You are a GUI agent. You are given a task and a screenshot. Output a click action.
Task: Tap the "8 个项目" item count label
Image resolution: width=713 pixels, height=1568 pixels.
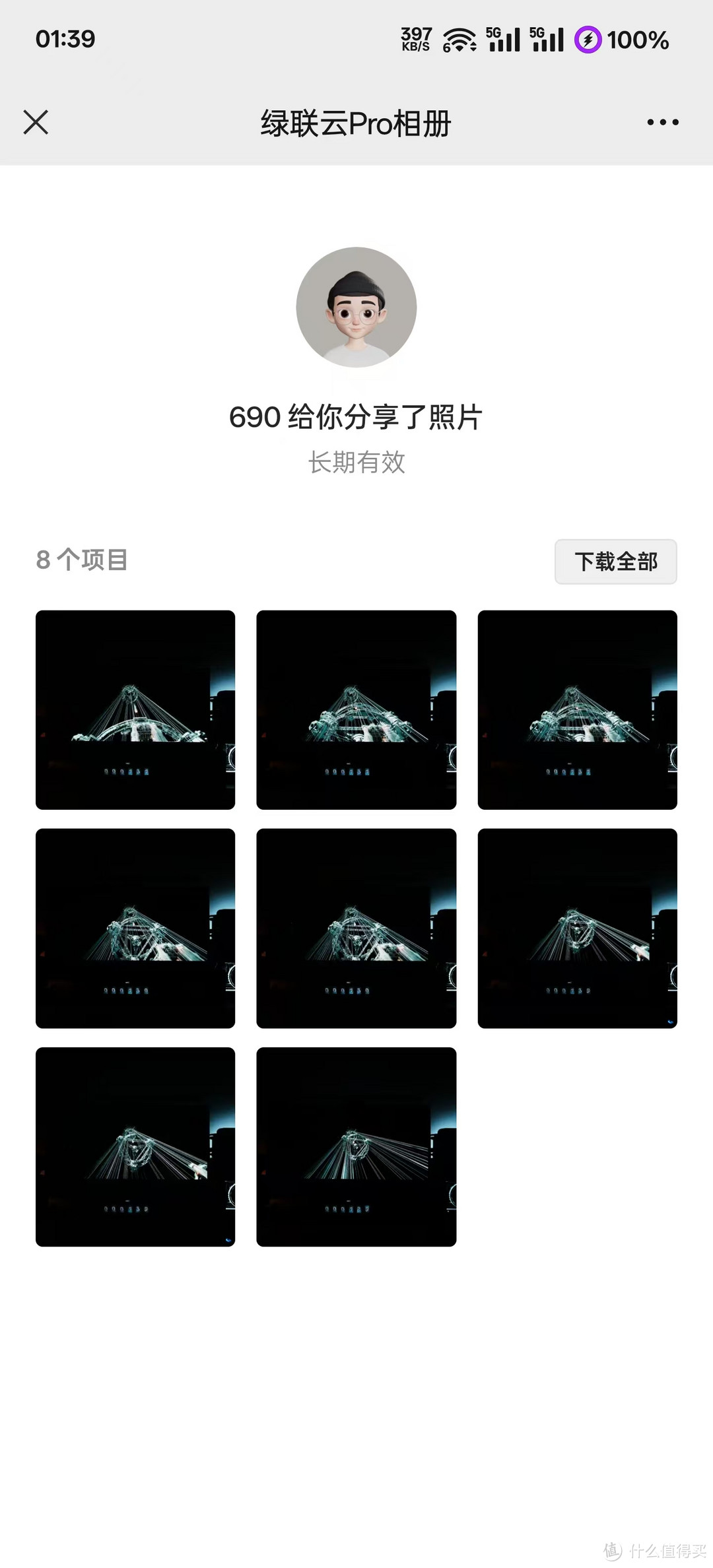pos(81,562)
